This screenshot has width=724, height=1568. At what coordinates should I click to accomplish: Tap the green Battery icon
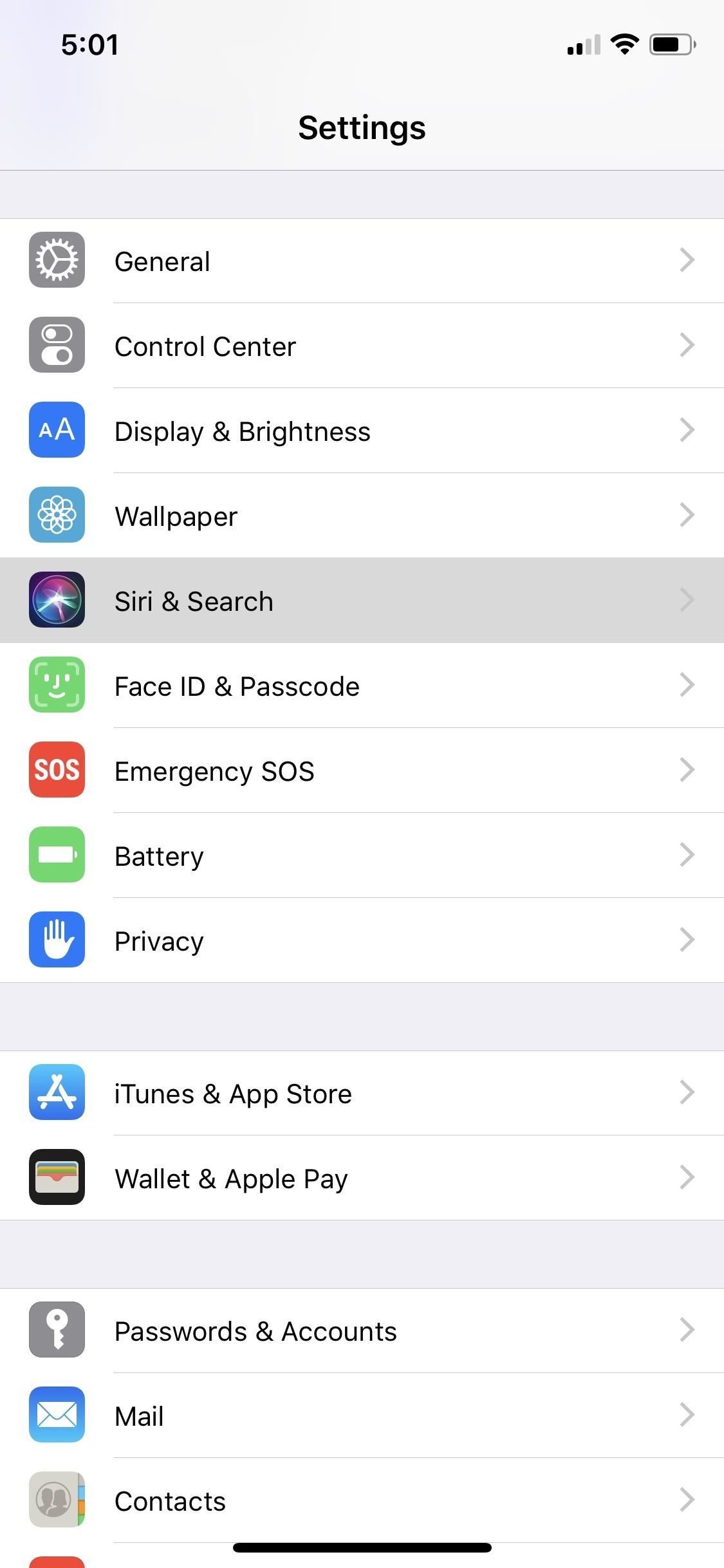tap(57, 855)
